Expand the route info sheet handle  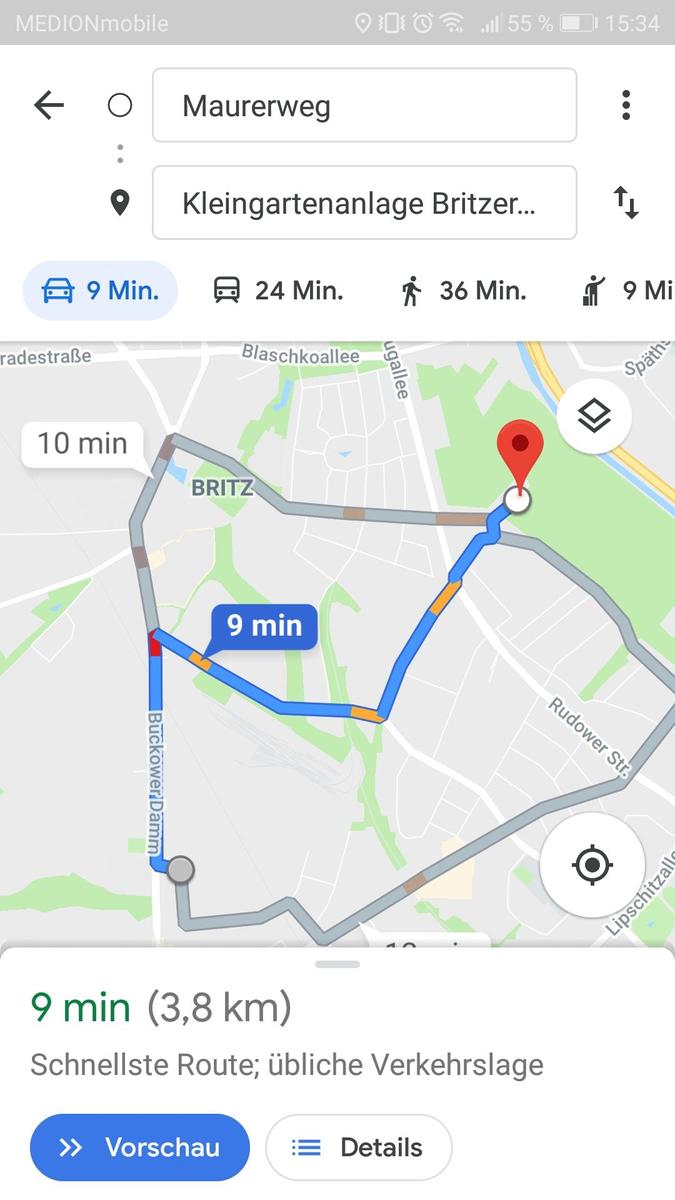[x=338, y=964]
